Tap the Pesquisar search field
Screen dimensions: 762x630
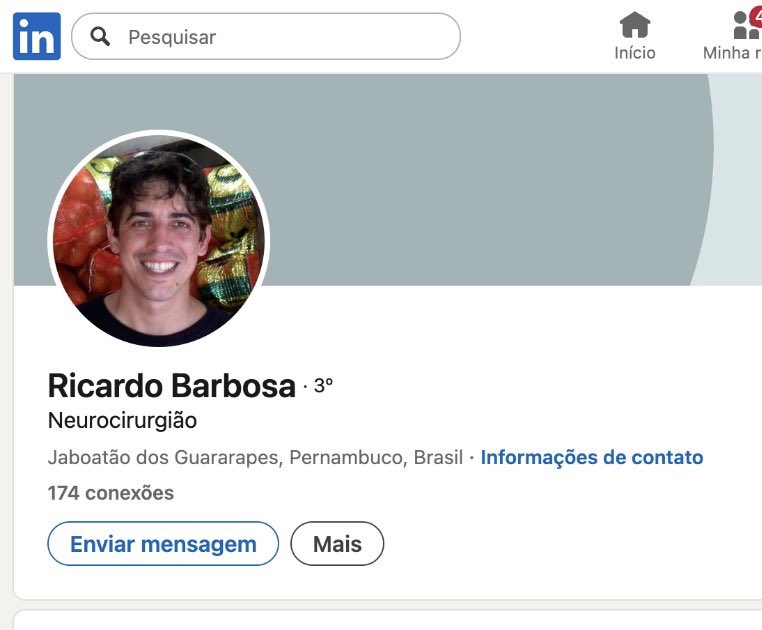click(x=266, y=36)
